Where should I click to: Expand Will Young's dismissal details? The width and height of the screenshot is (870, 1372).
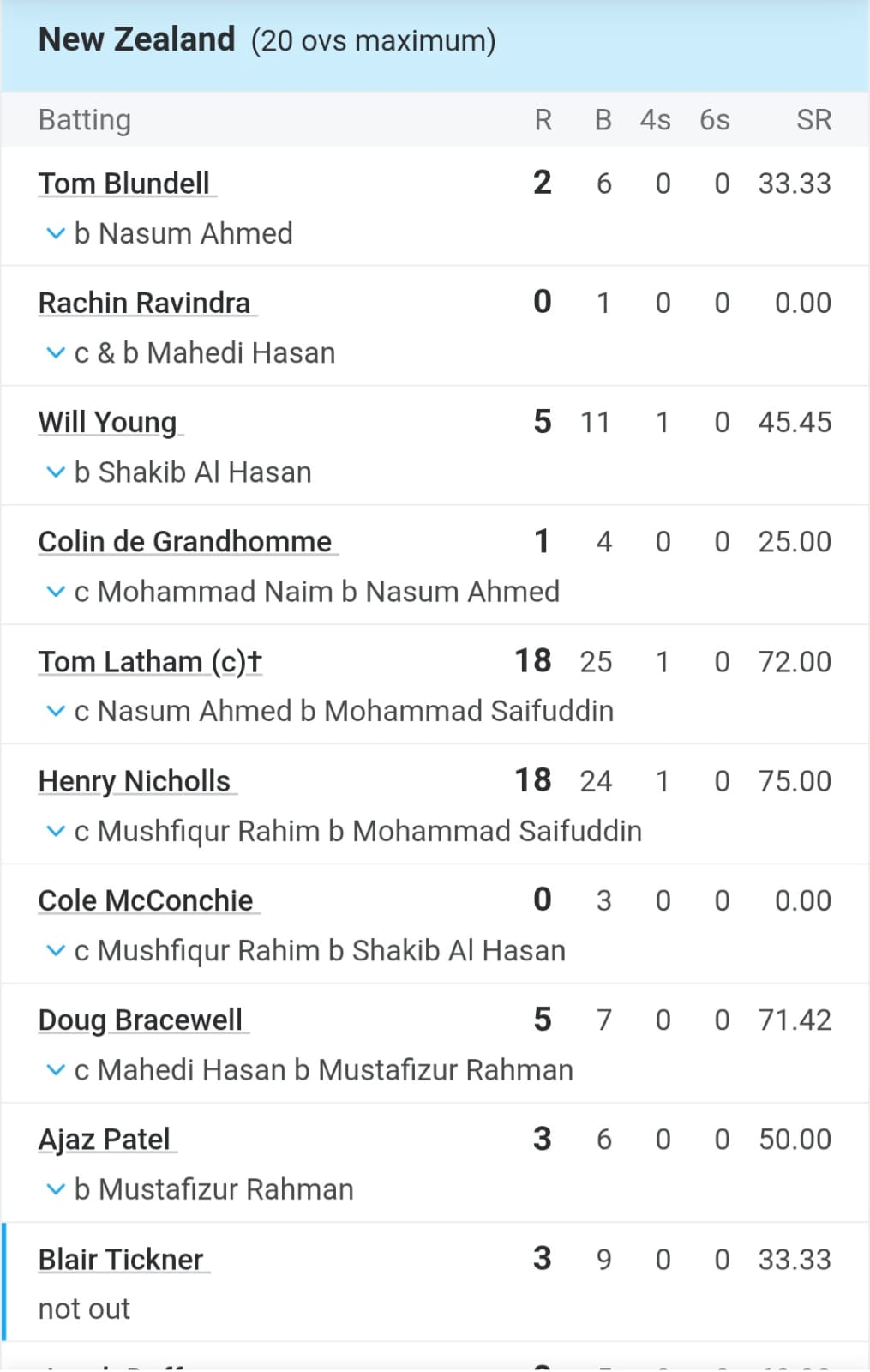click(56, 472)
